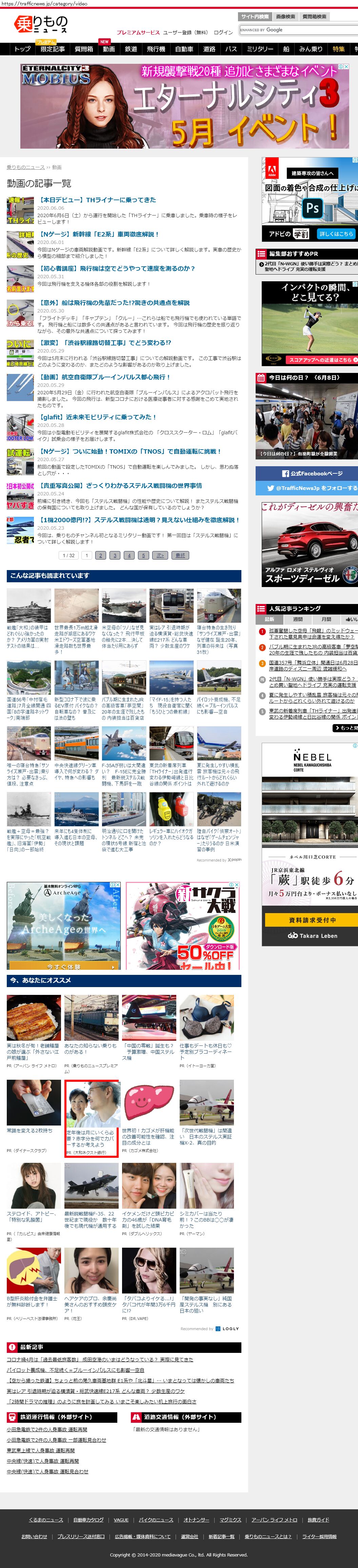Open the glafit 近未来モビリティ article

(98, 417)
